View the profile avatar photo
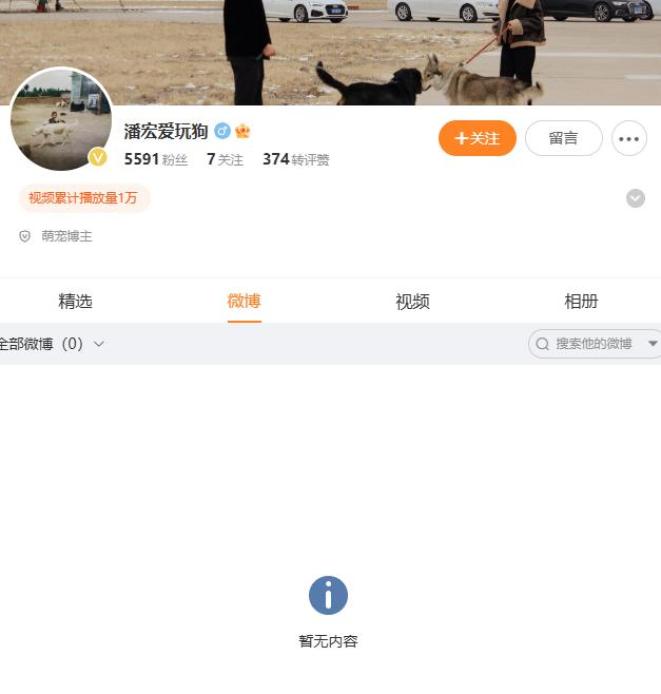 coord(60,119)
